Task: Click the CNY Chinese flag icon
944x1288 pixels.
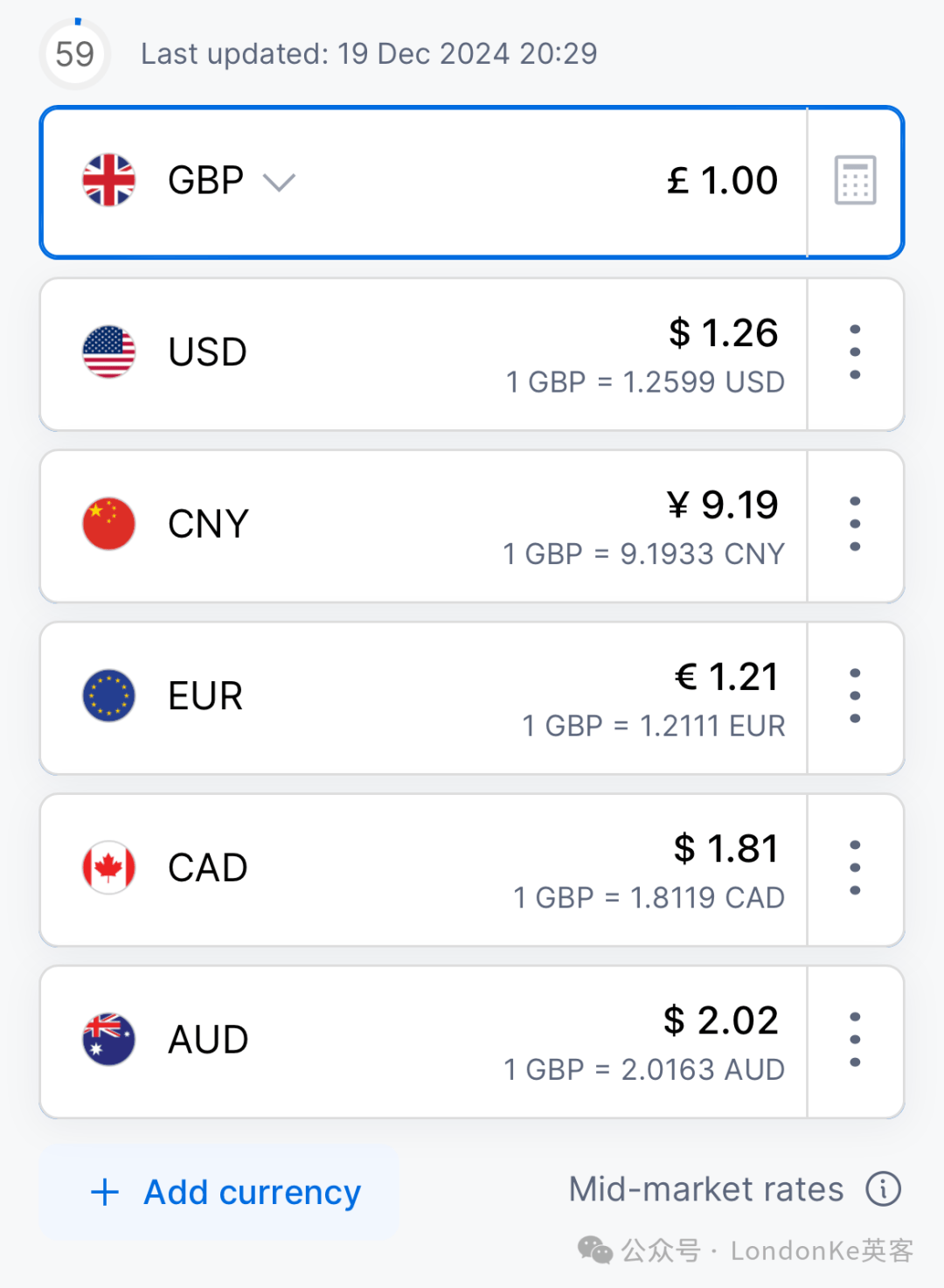Action: pyautogui.click(x=108, y=523)
